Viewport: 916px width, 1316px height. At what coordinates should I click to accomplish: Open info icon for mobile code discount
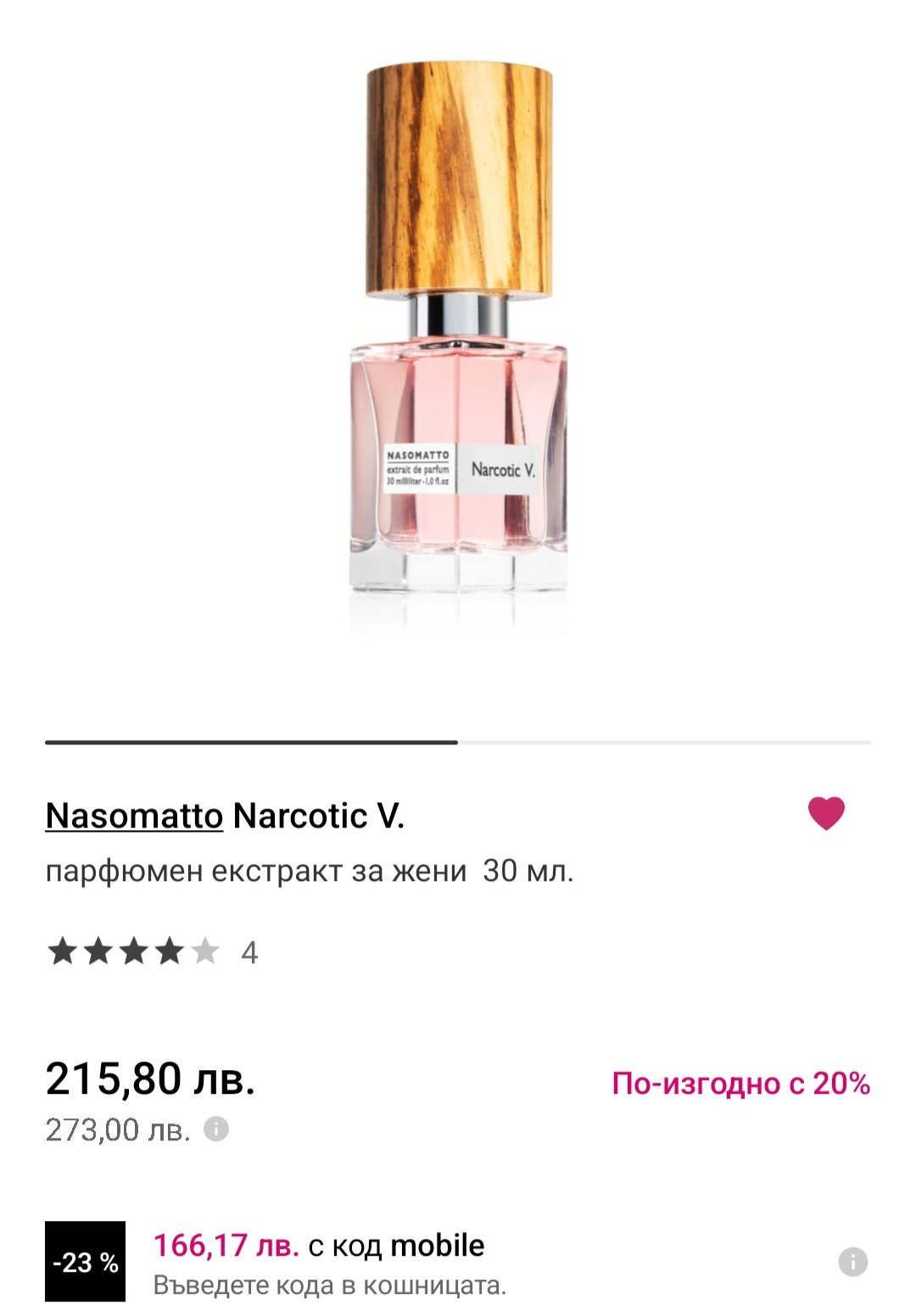pos(852,1262)
